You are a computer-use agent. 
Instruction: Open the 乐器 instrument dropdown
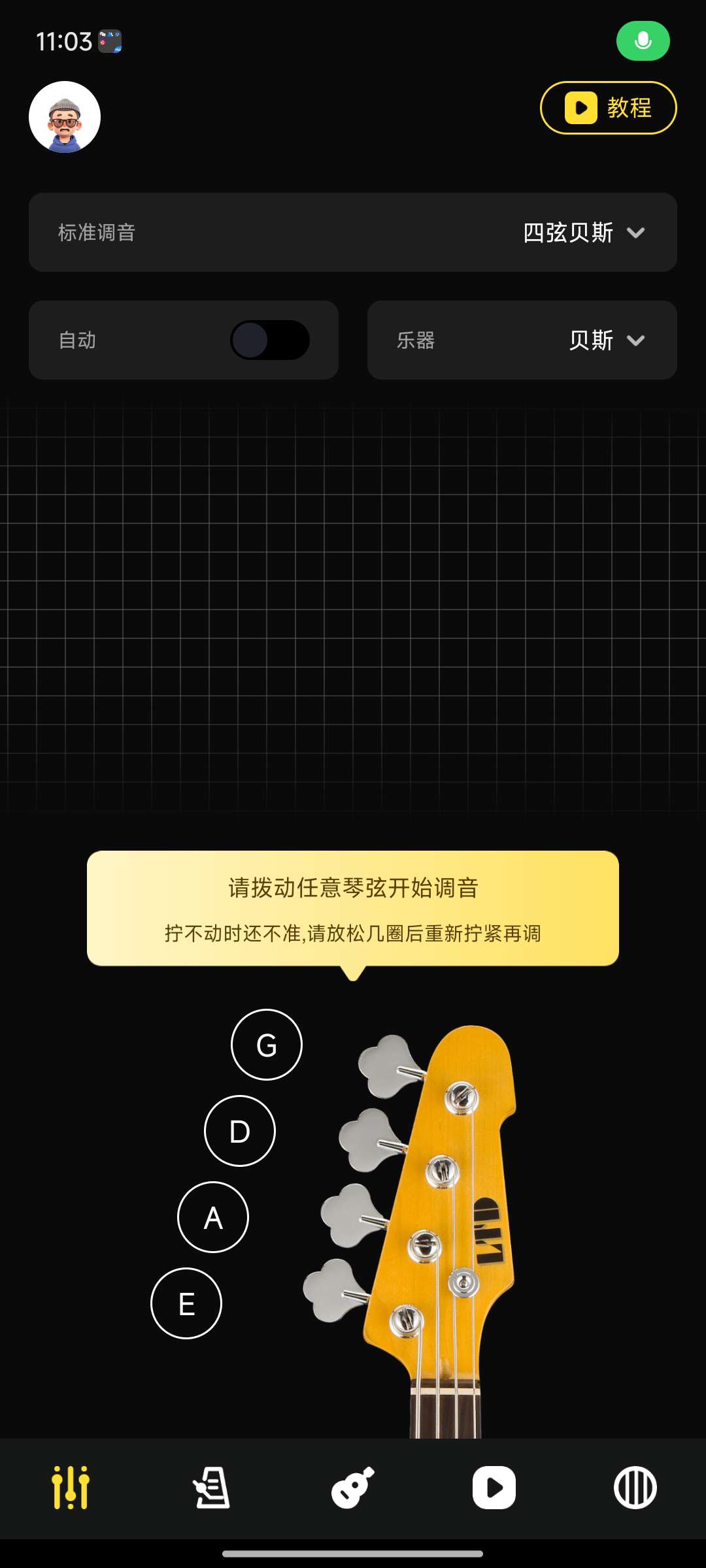click(x=606, y=340)
